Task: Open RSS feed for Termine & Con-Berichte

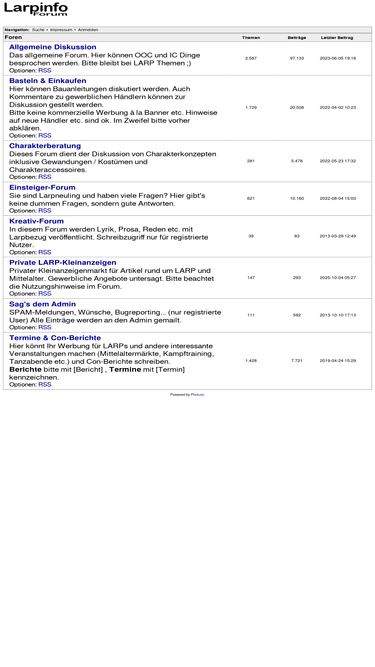Action: pyautogui.click(x=45, y=385)
